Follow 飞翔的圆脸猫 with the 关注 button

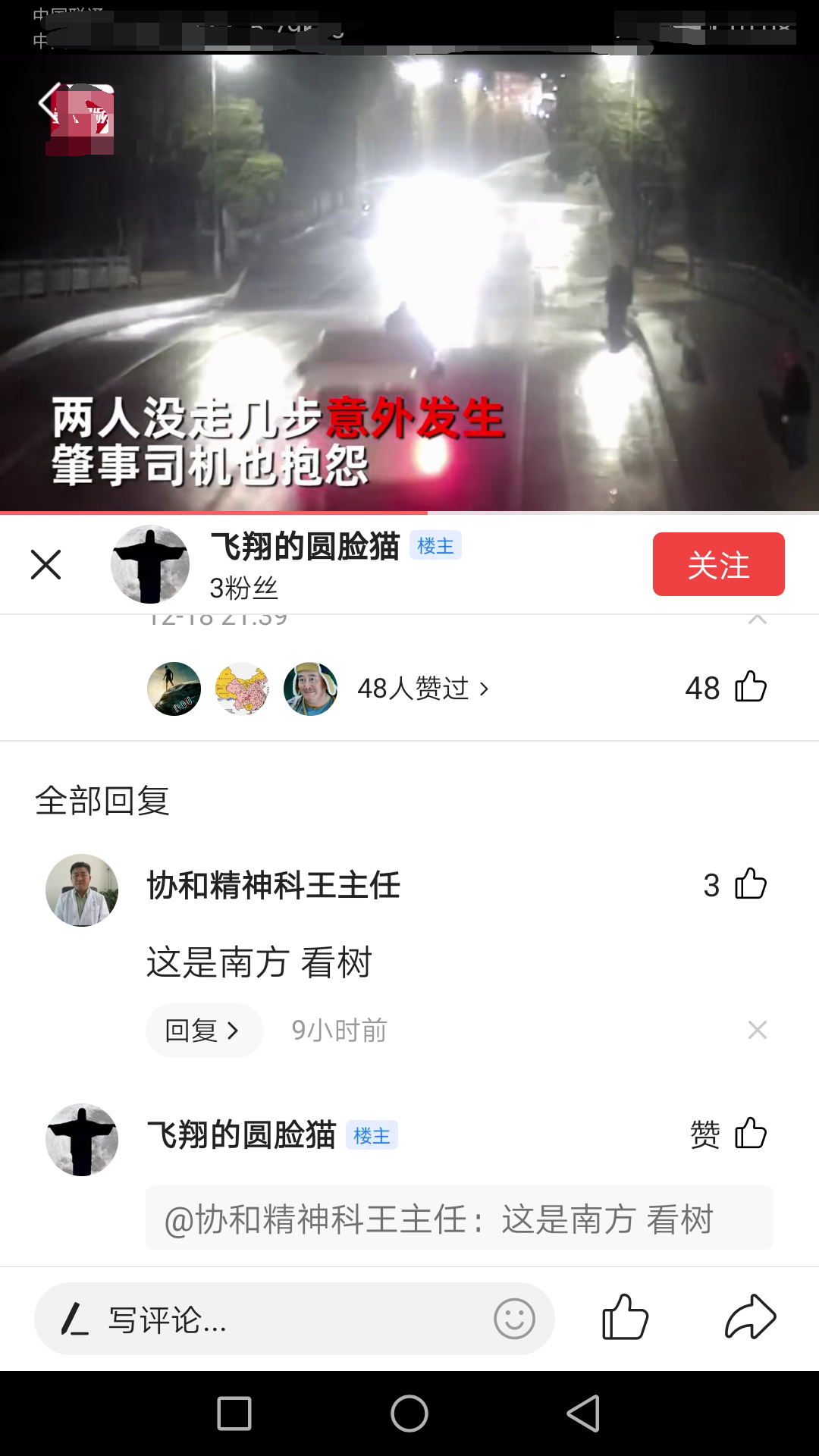(718, 565)
